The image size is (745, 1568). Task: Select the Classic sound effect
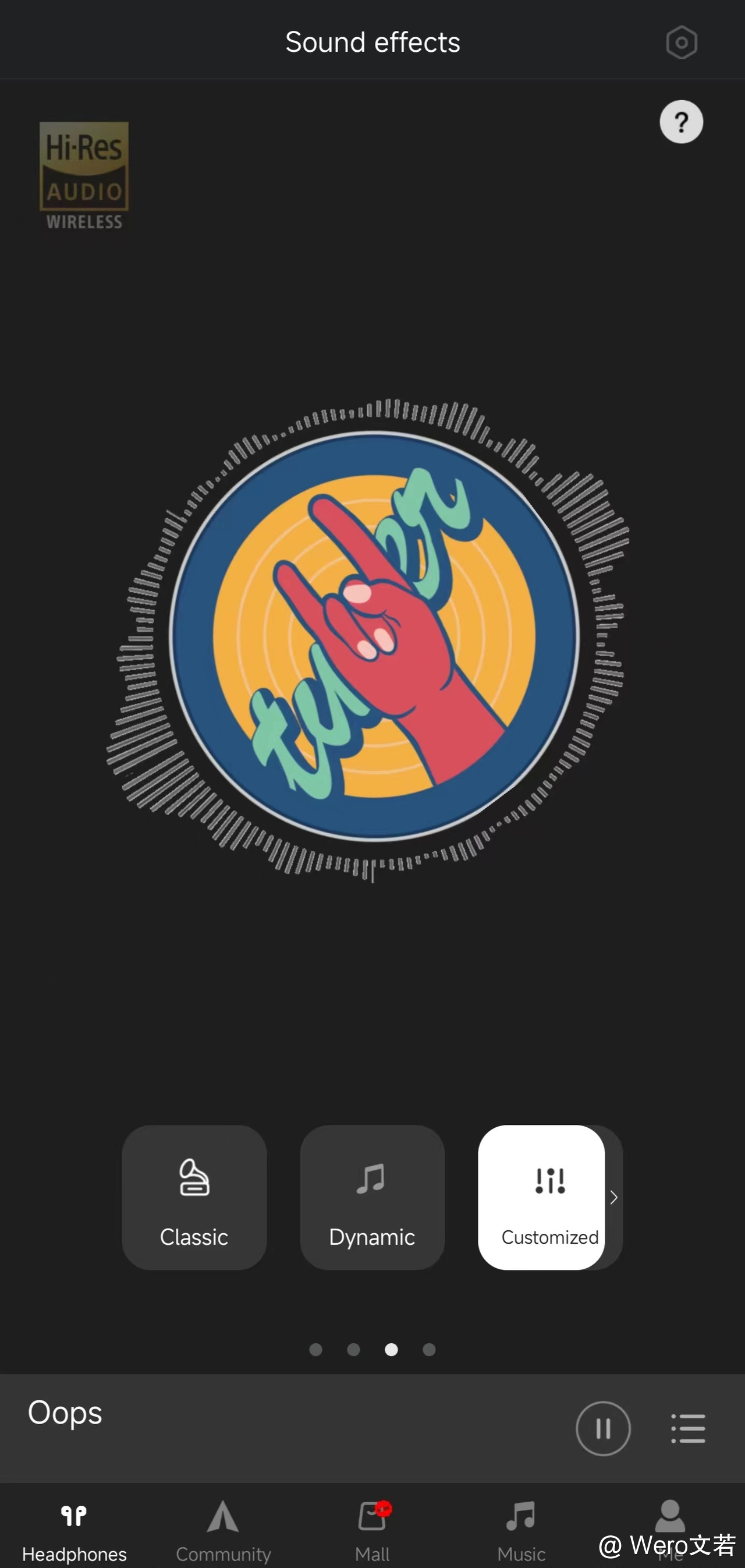tap(194, 1197)
